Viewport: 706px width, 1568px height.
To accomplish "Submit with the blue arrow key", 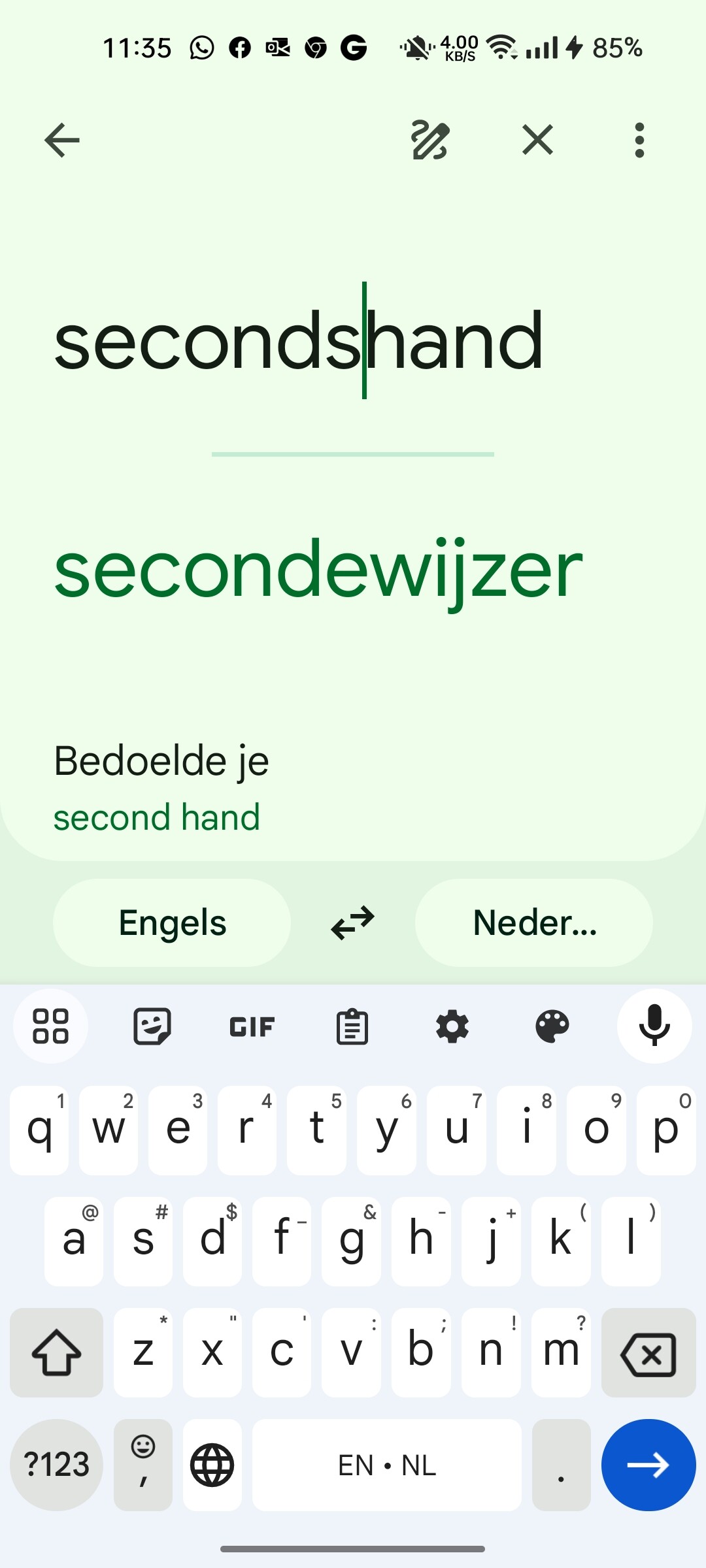I will click(648, 1465).
